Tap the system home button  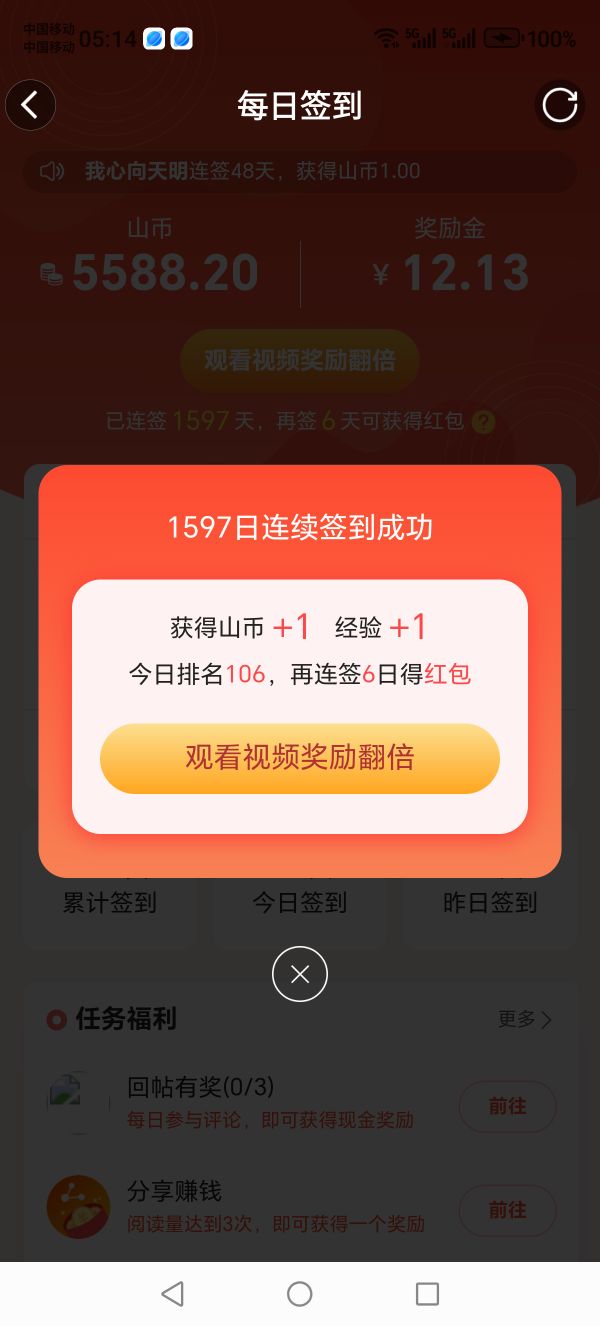tap(300, 1294)
